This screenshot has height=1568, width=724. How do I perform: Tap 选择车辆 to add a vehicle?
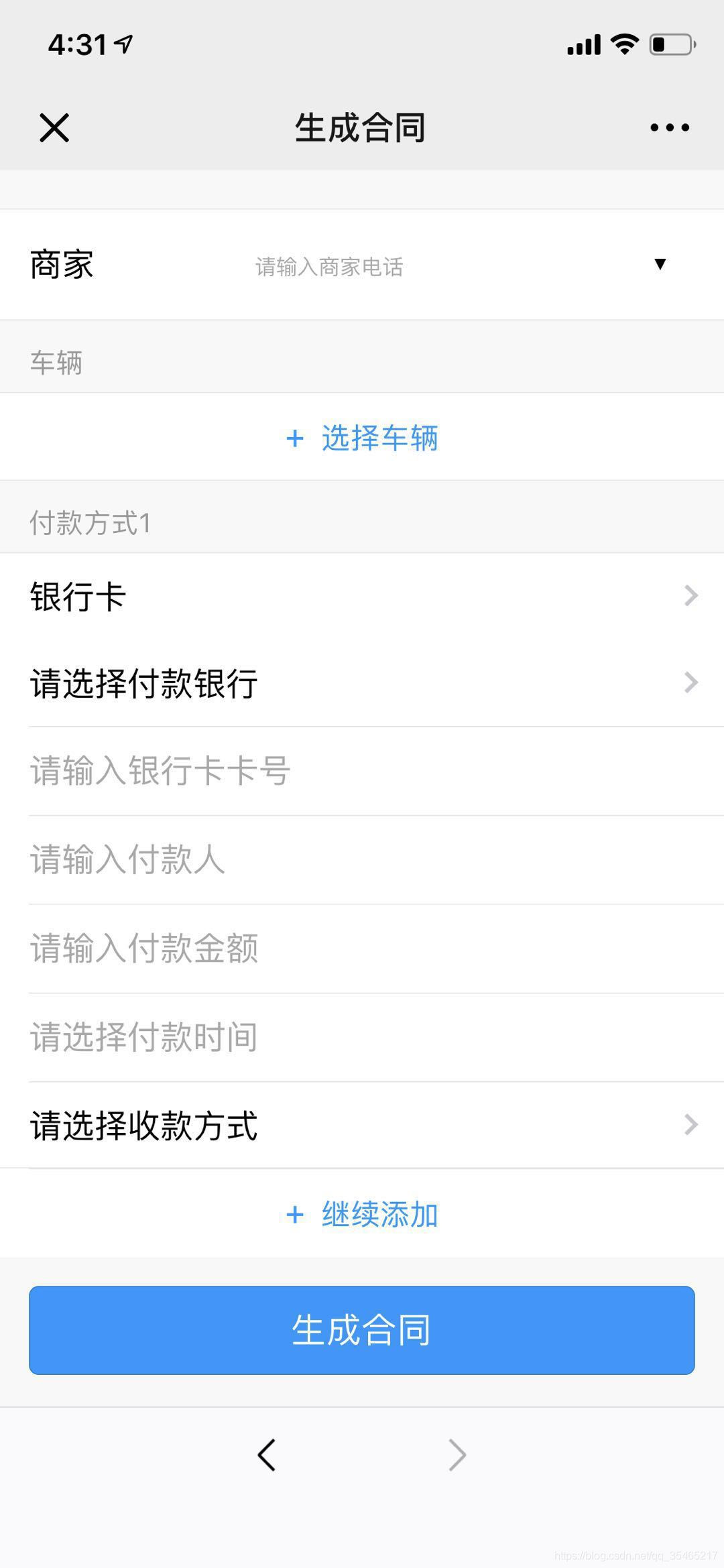point(362,438)
